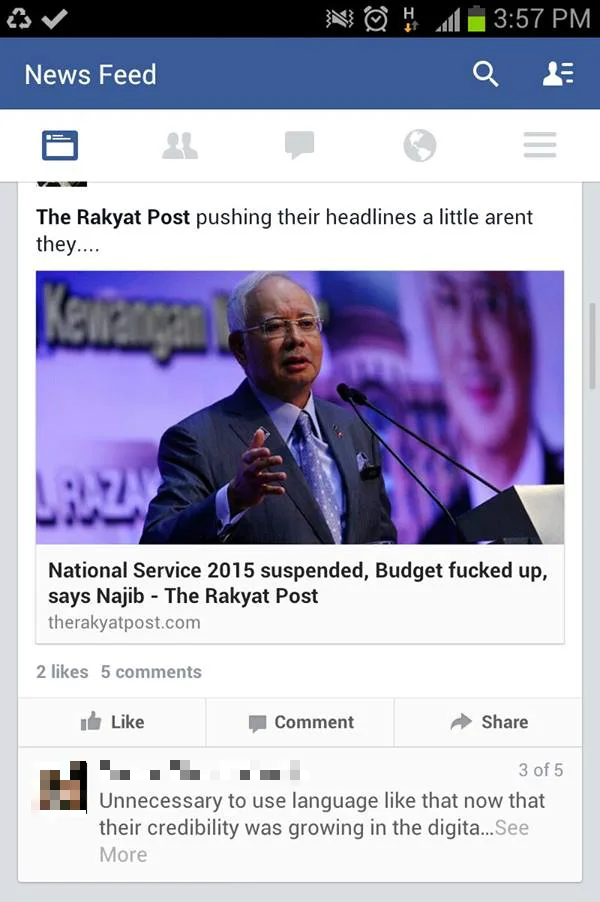The height and width of the screenshot is (902, 600).
Task: View the 2 likes on this post
Action: (x=62, y=672)
